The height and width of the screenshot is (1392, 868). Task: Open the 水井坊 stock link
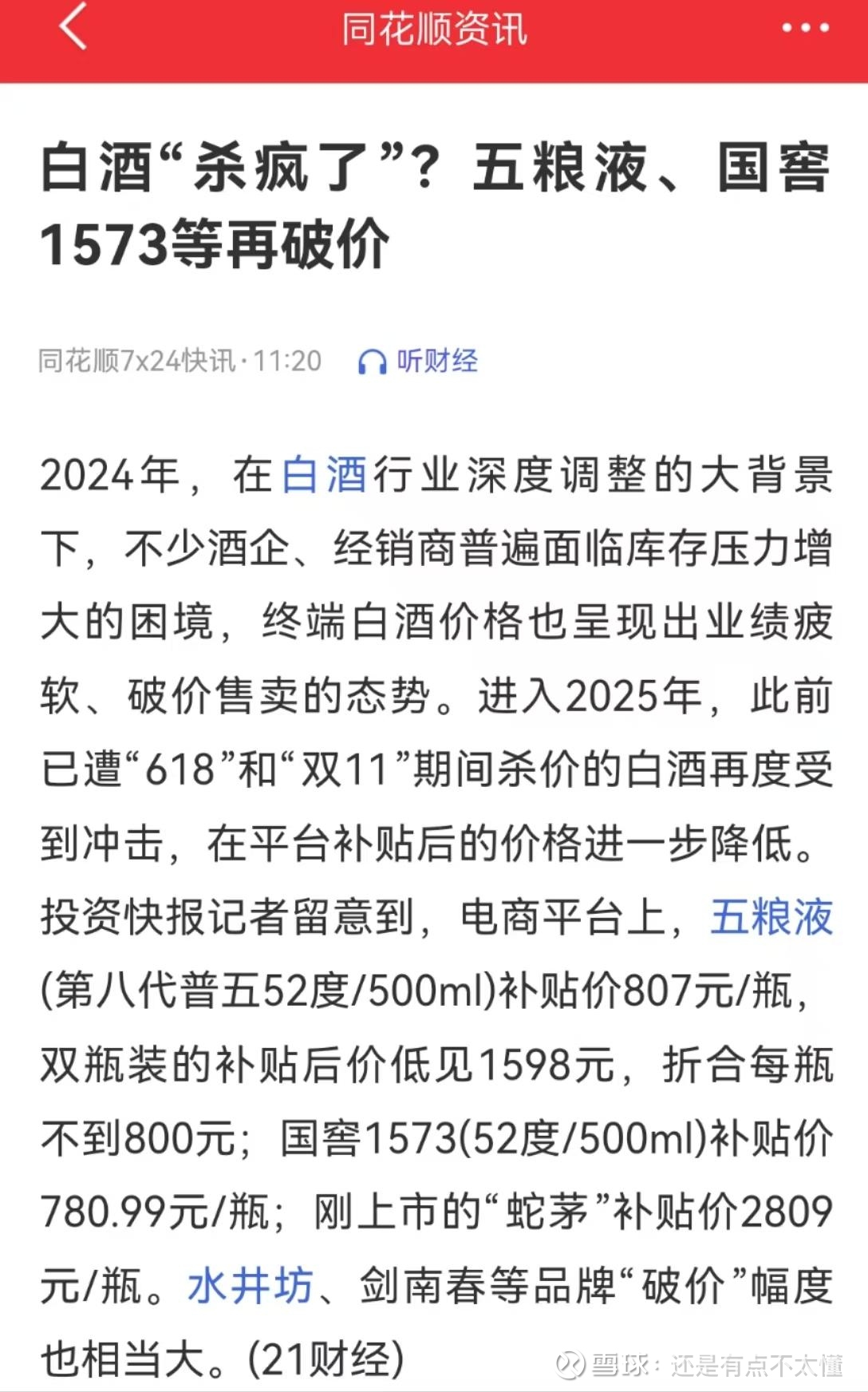pos(250,1286)
